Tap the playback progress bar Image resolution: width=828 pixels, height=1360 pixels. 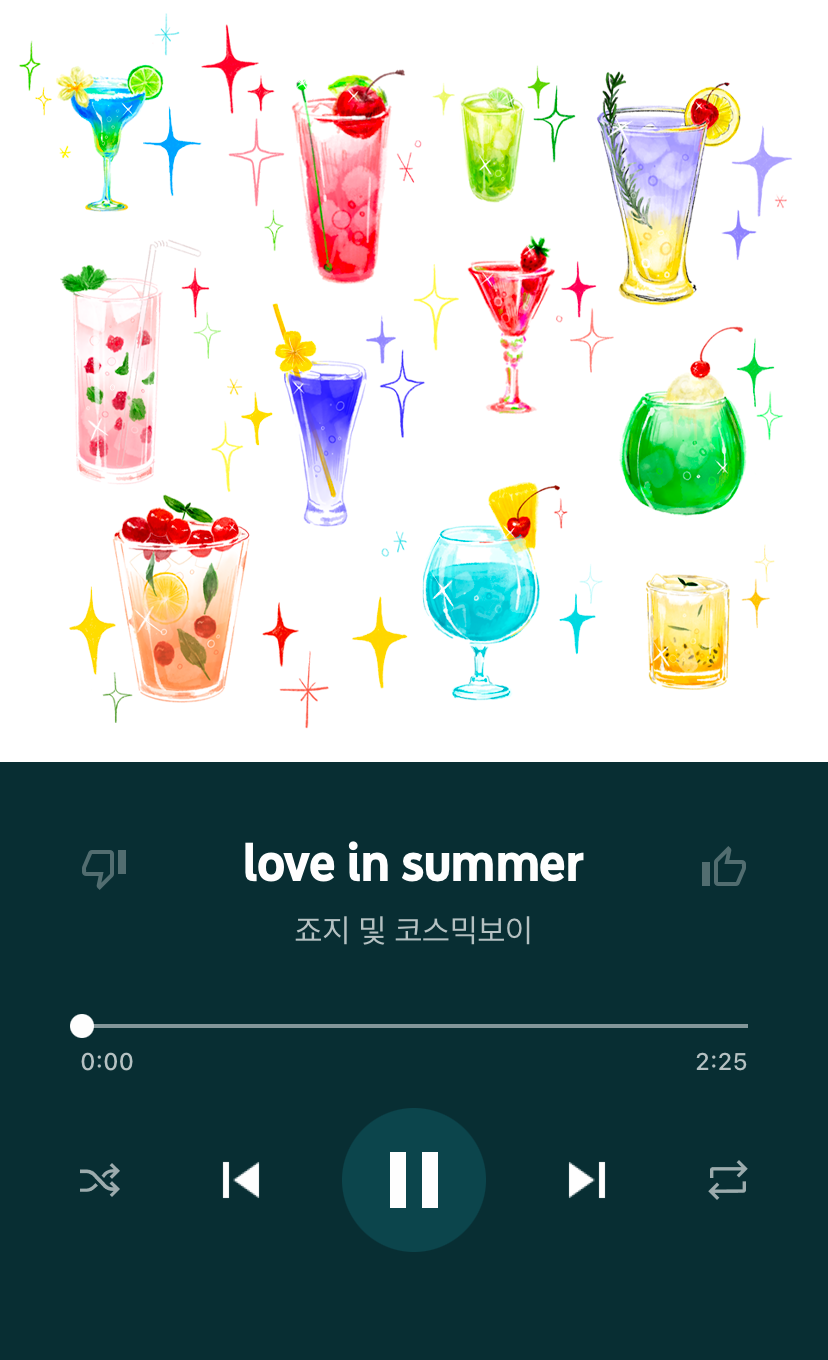coord(414,1026)
